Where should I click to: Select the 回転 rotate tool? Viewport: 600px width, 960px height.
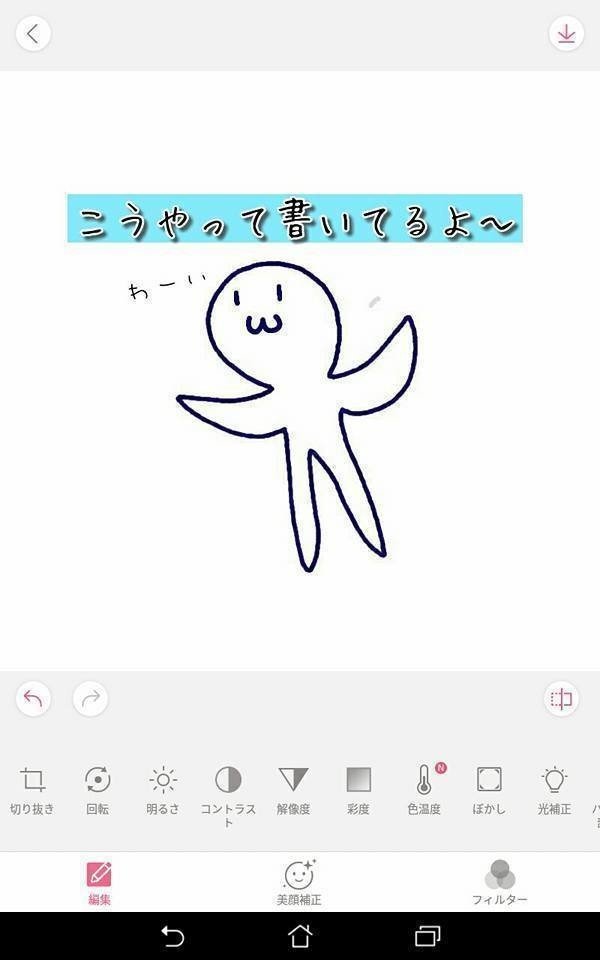(x=97, y=789)
